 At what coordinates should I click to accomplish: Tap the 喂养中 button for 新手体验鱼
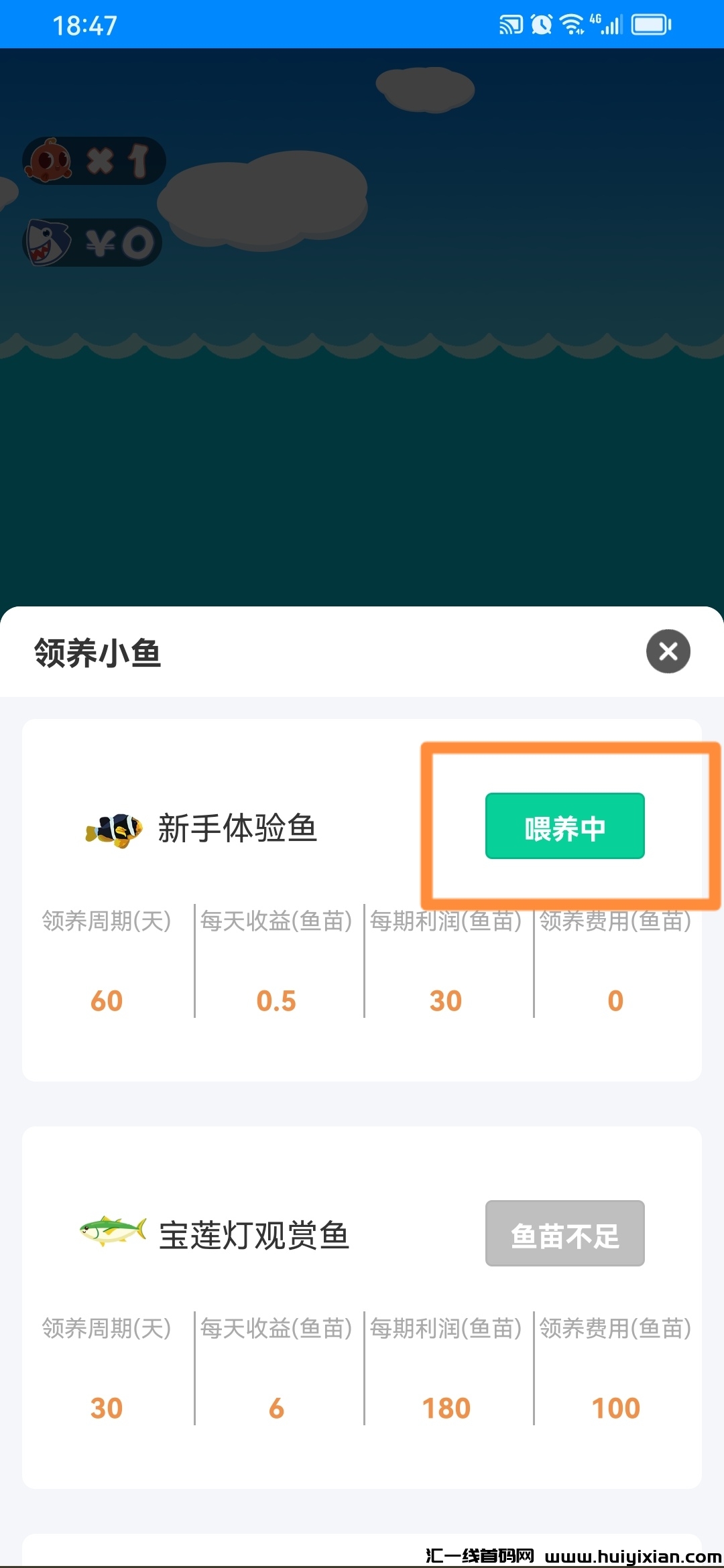[x=564, y=826]
